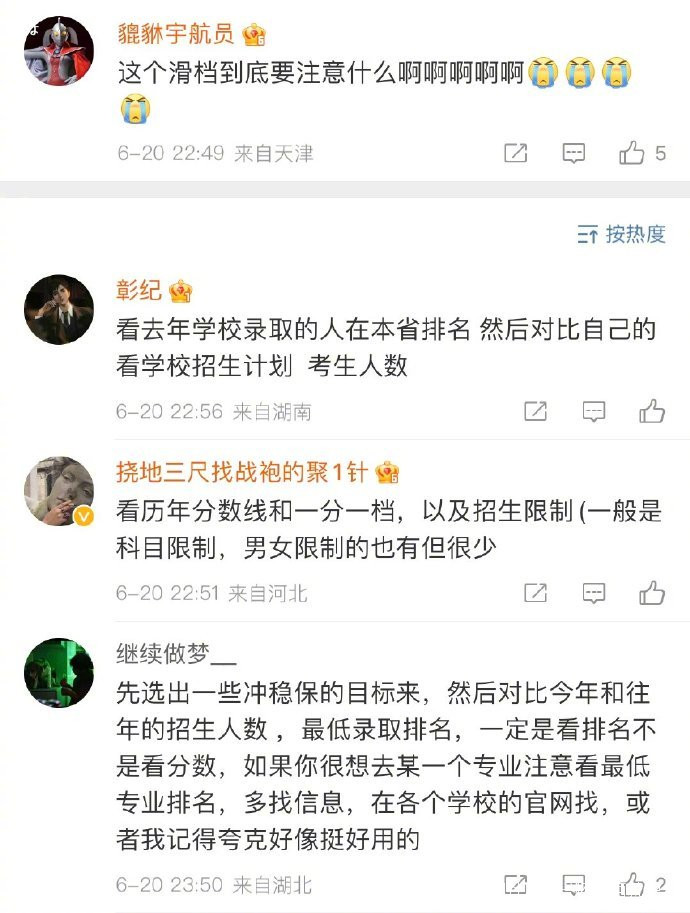Image resolution: width=690 pixels, height=913 pixels.
Task: Like 继续做梦__'s comment
Action: point(632,884)
